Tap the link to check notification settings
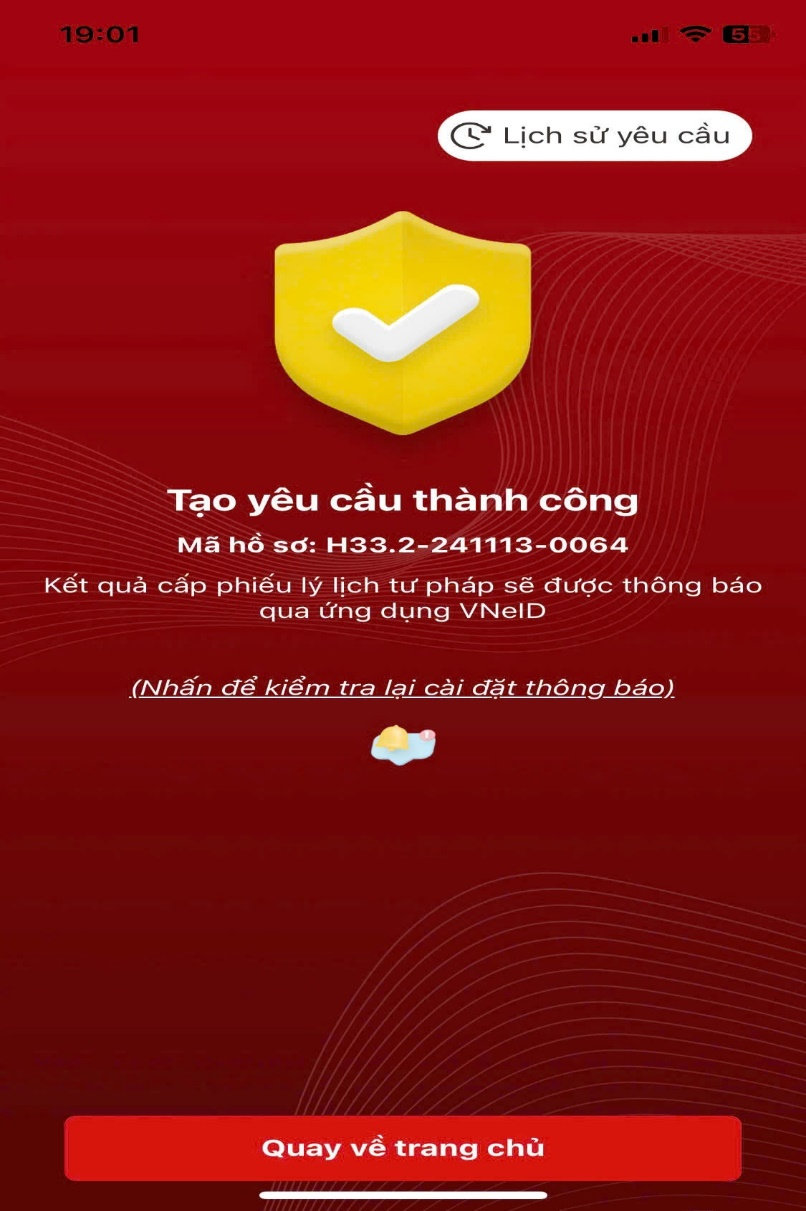Screen dimensions: 806x1211 click(402, 688)
